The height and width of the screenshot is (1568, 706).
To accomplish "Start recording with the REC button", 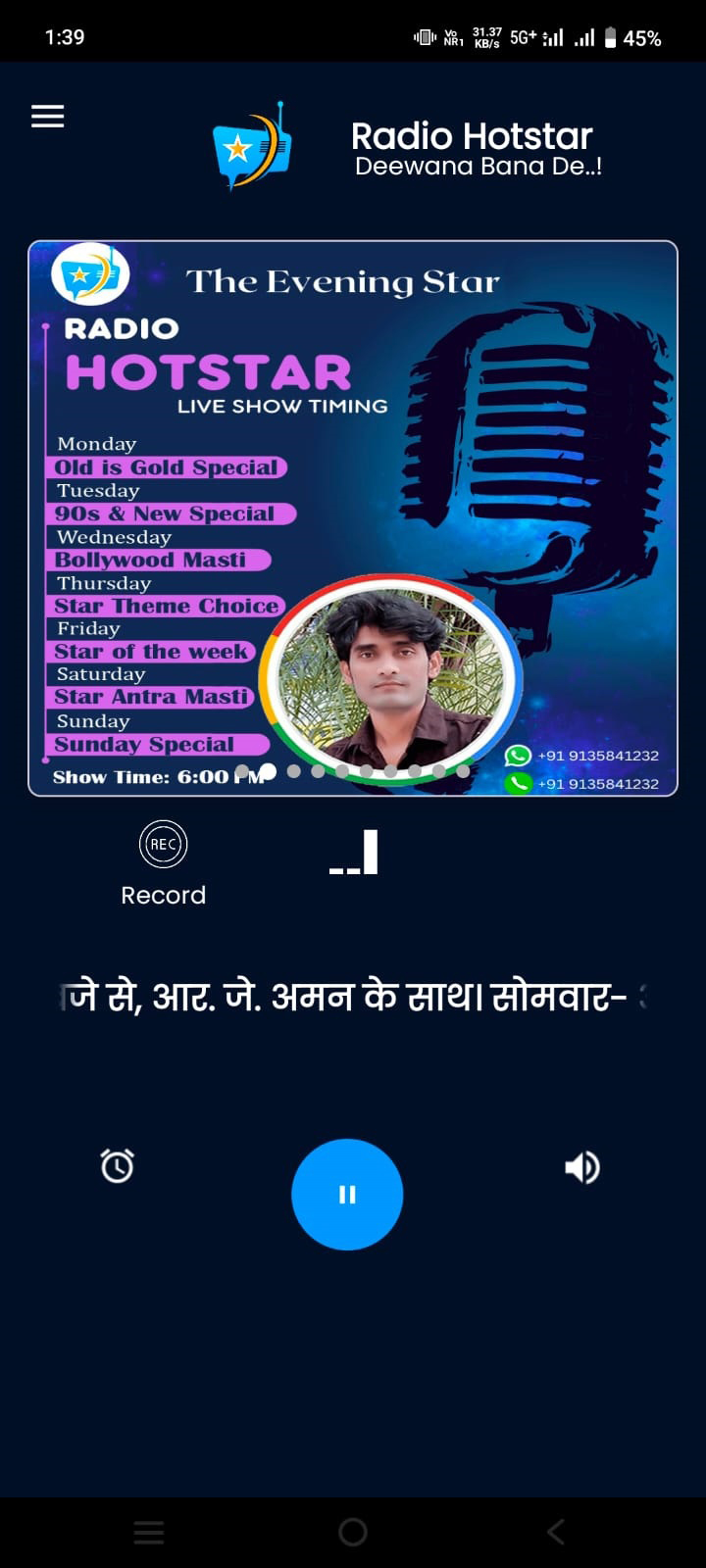I will (163, 845).
